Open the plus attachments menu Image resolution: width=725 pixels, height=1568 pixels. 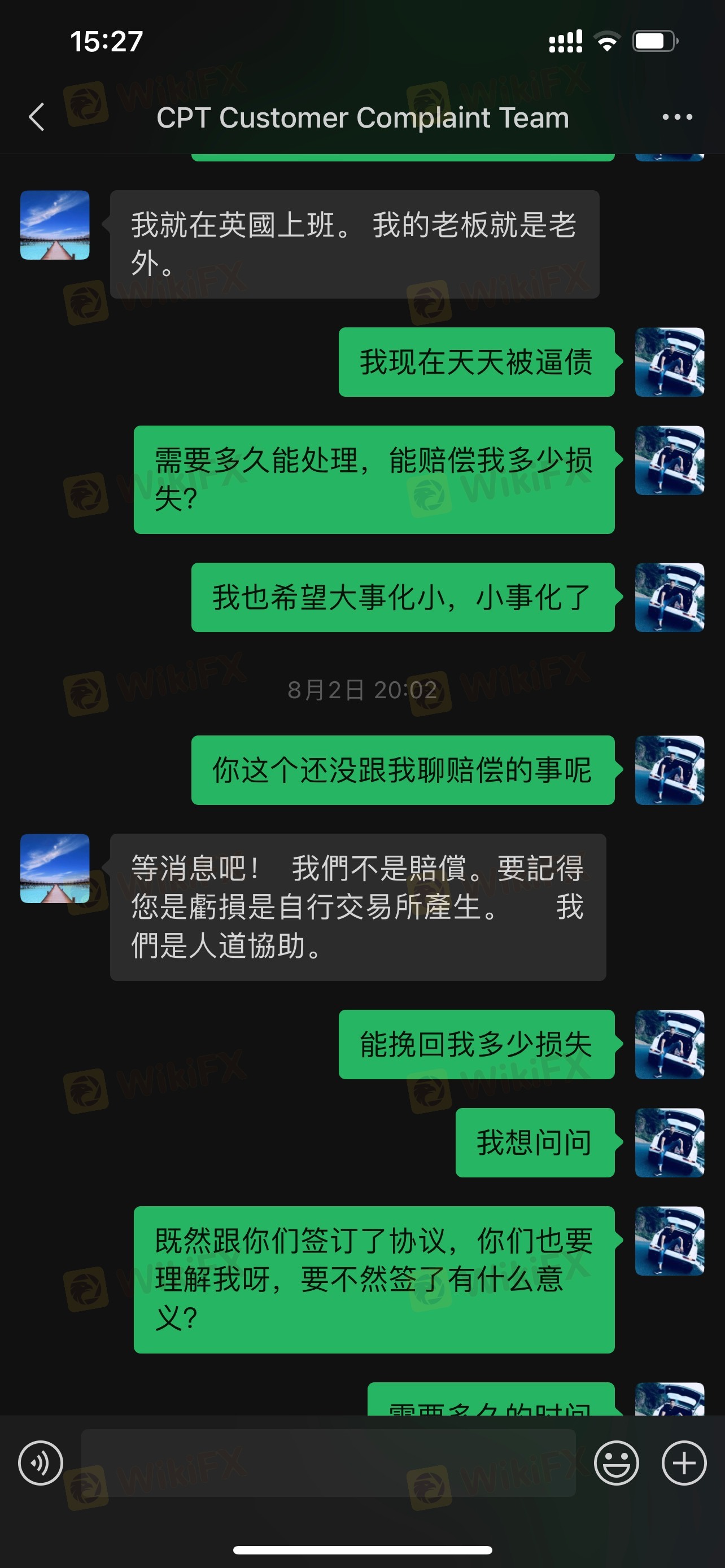[684, 1462]
